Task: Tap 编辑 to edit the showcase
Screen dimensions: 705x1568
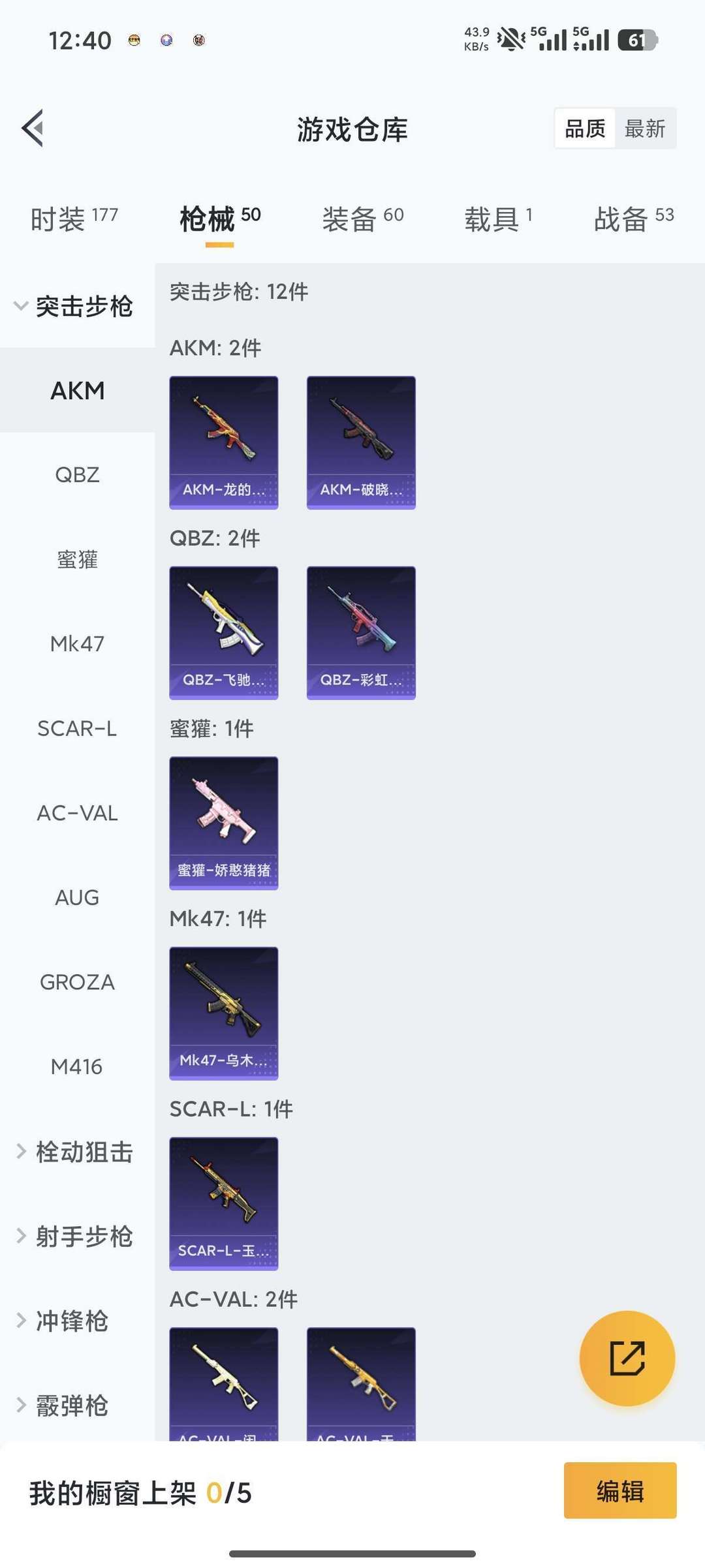Action: 619,1491
